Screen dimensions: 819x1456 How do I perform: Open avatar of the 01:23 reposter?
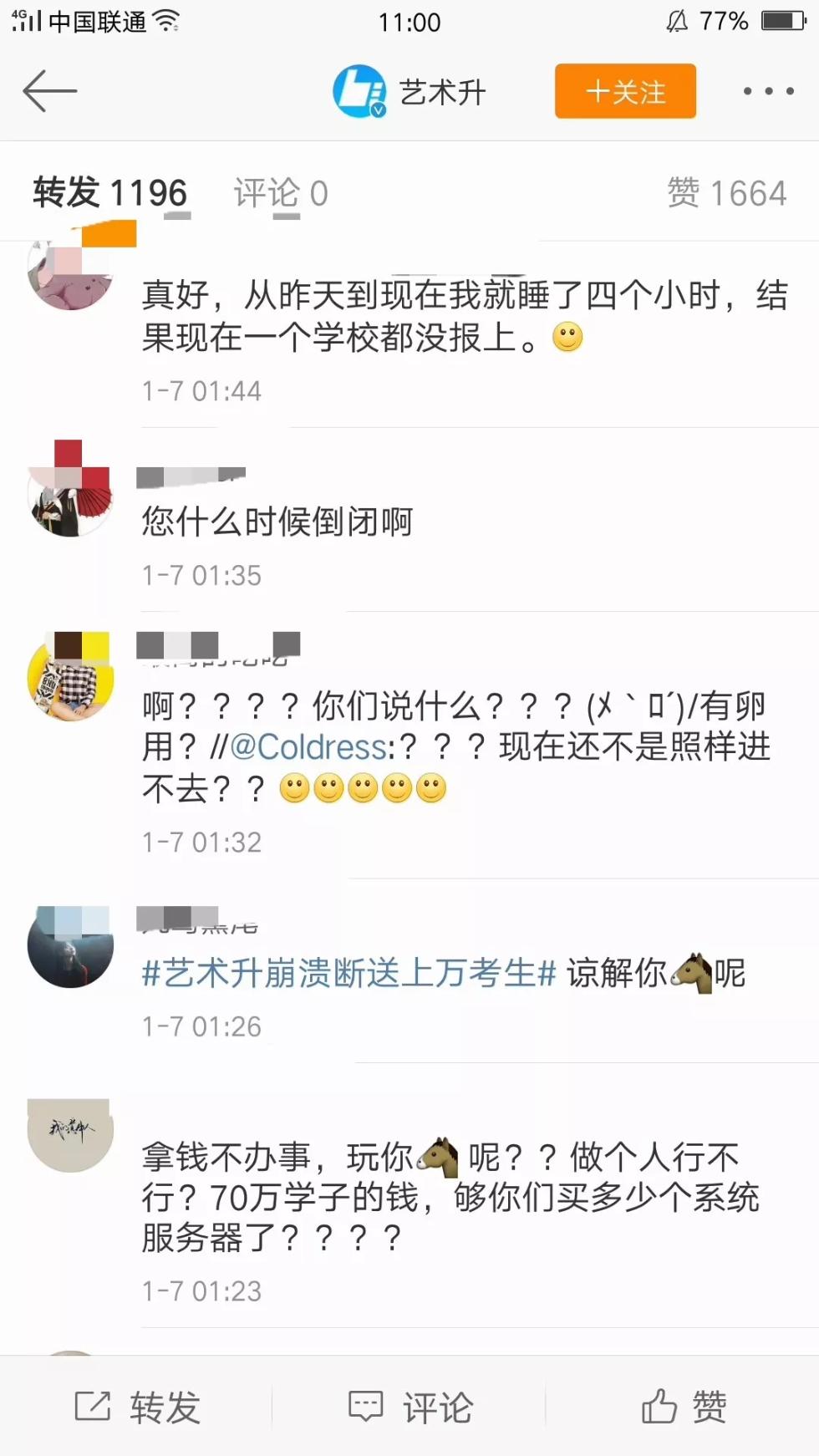coord(70,1133)
